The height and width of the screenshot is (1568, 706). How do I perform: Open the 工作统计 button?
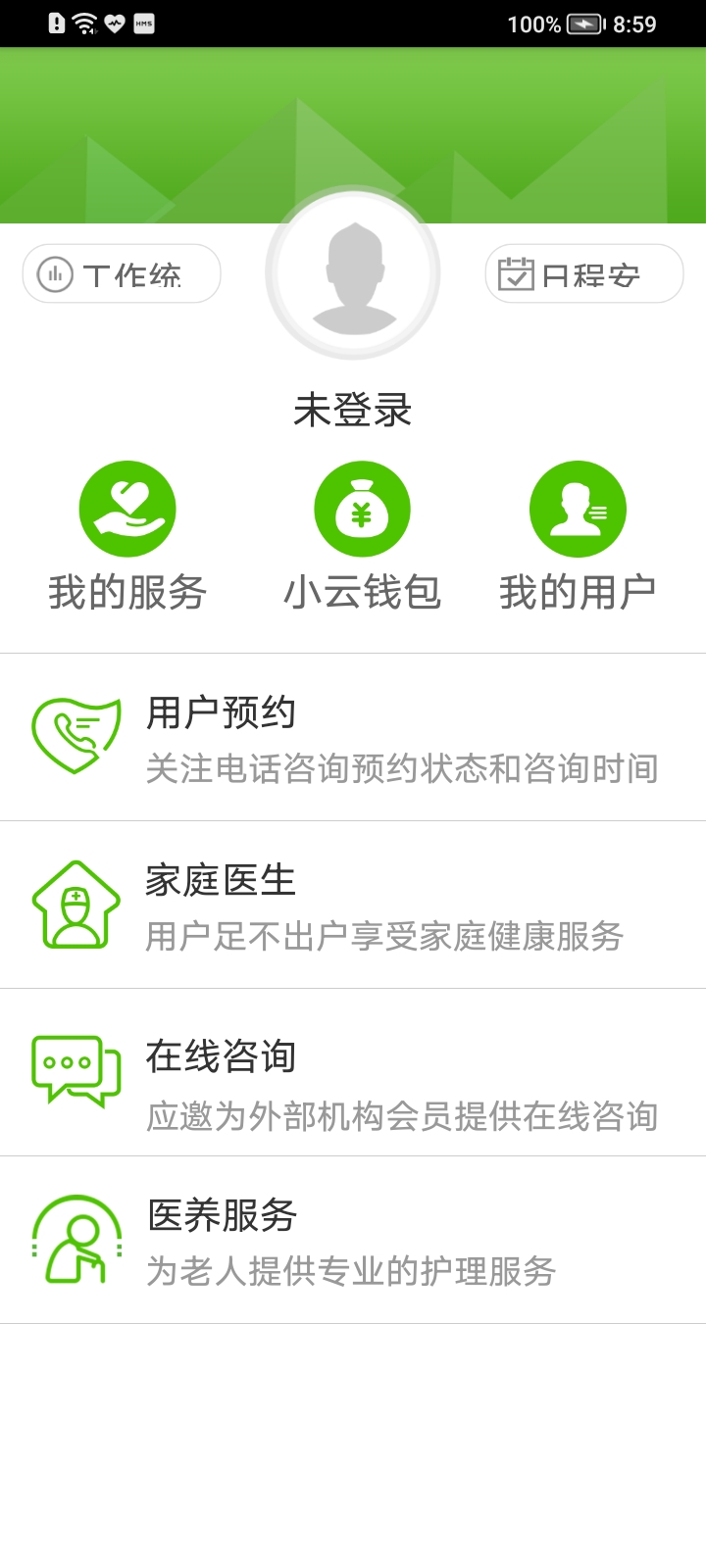pos(121,274)
